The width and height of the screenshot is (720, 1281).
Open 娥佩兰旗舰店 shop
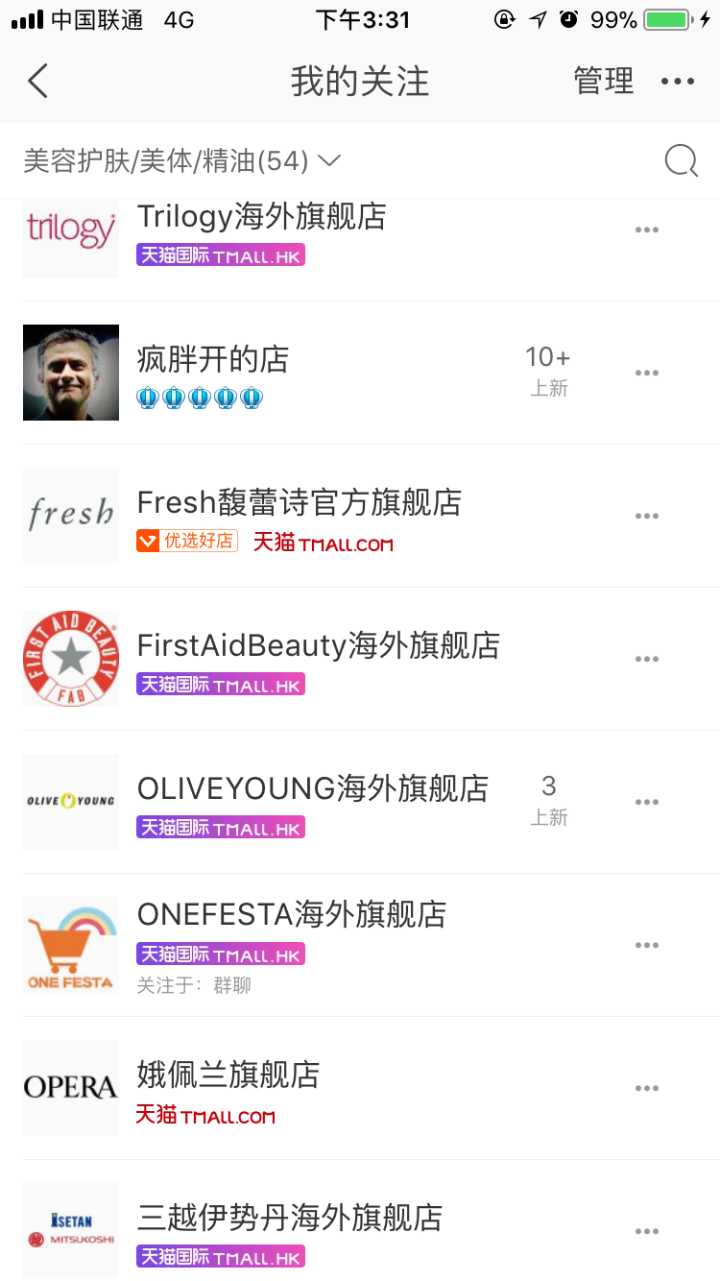tap(228, 1075)
